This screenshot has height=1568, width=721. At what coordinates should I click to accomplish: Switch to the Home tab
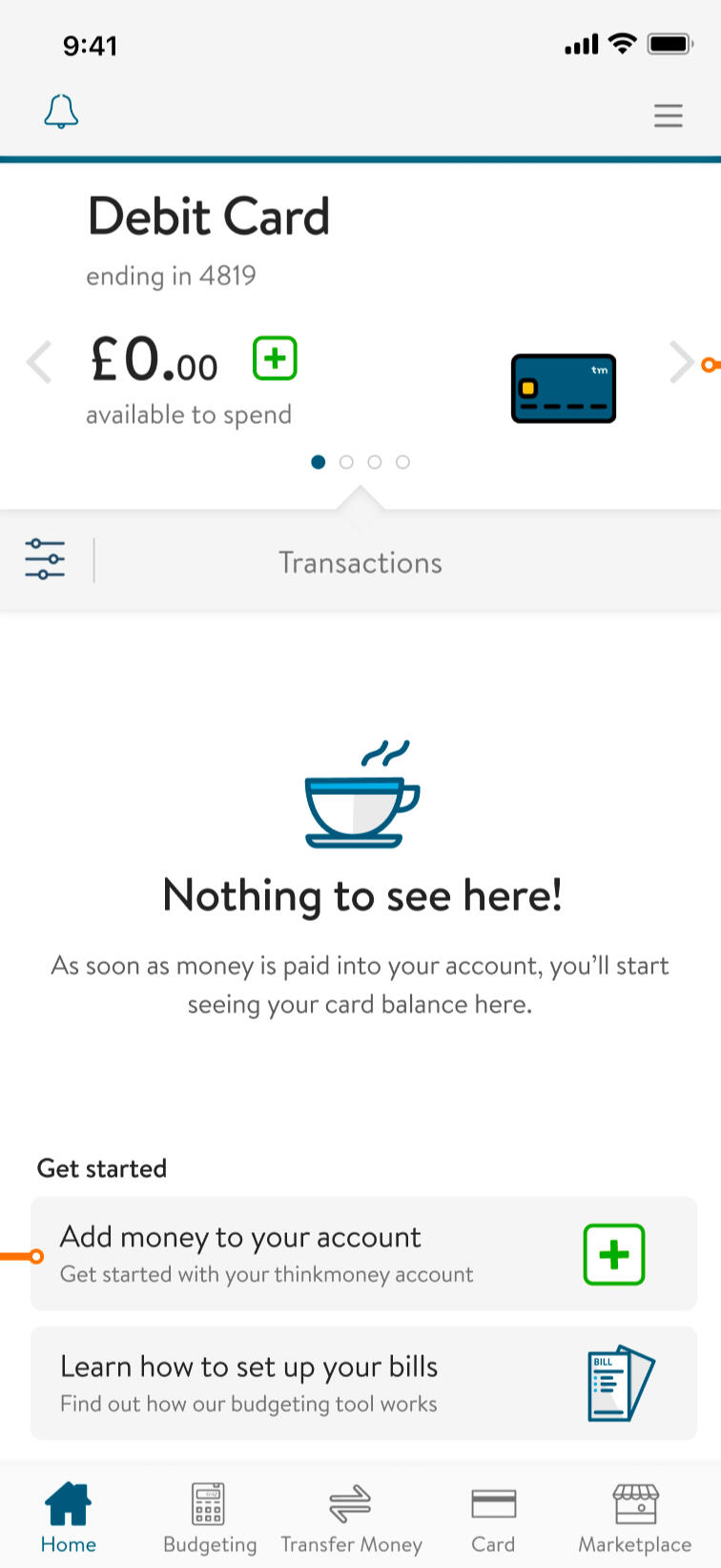coord(69,1517)
